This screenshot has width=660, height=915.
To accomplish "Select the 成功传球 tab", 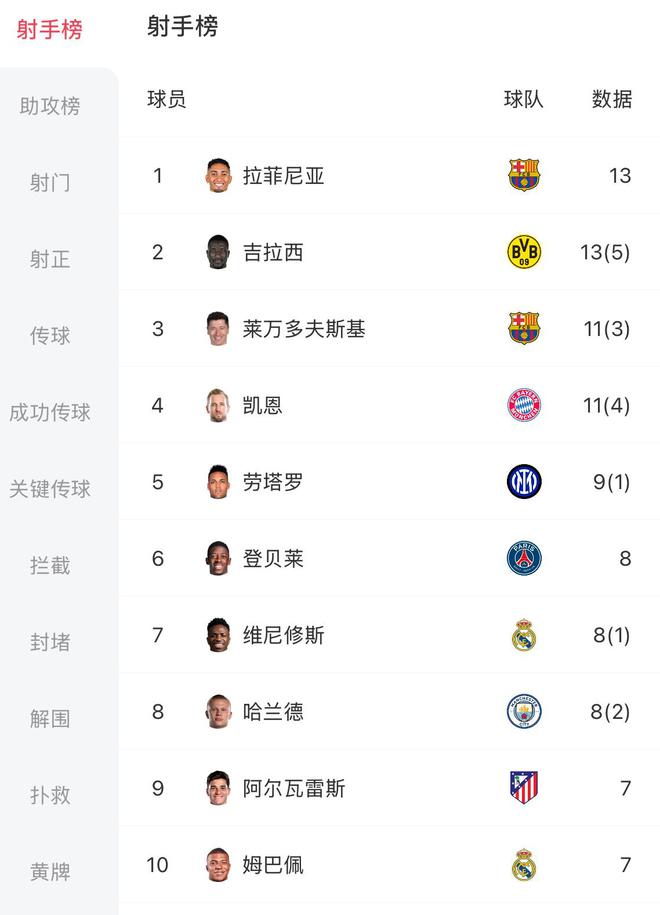I will coord(50,412).
